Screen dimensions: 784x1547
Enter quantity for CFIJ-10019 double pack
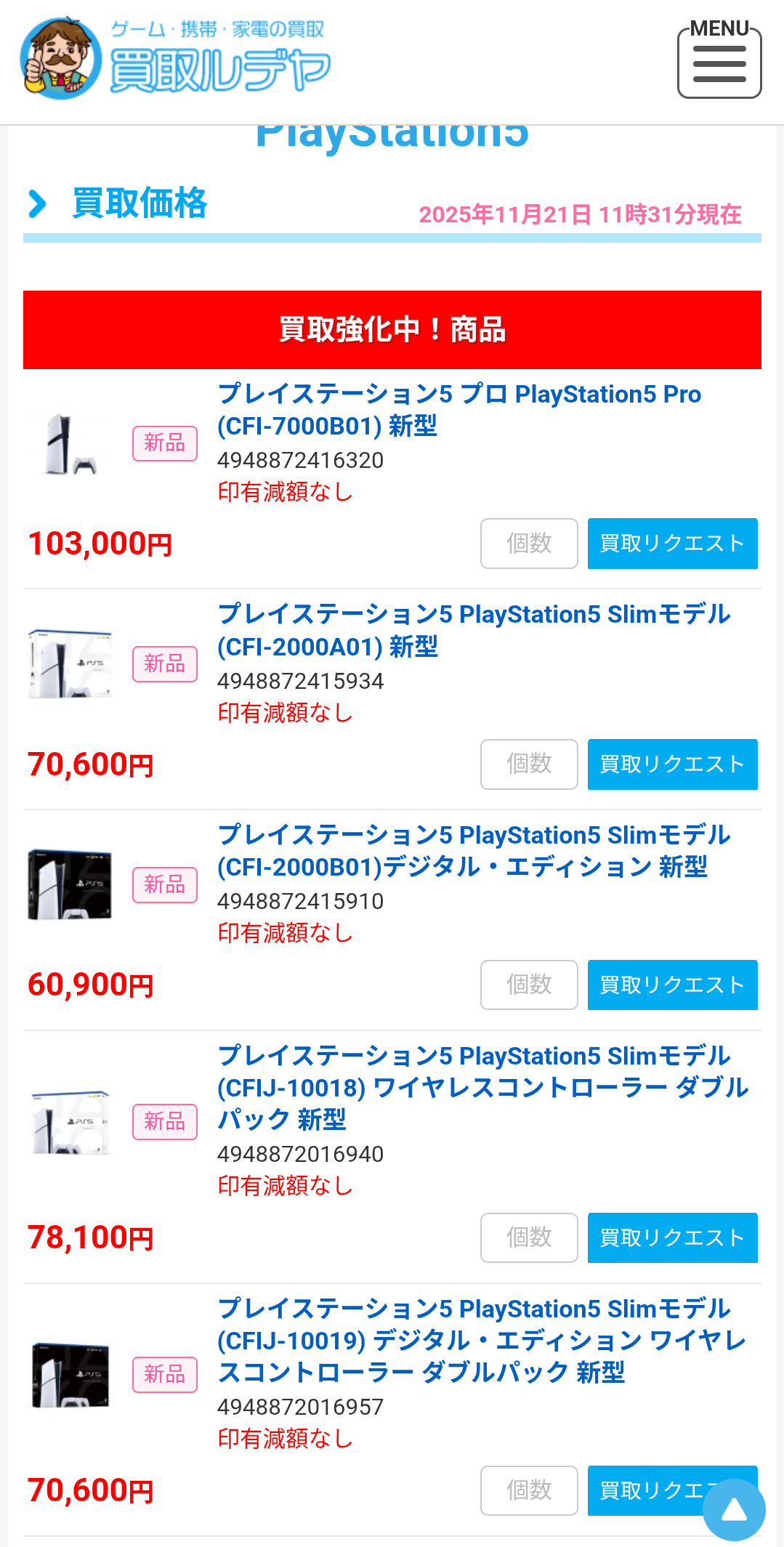529,1491
